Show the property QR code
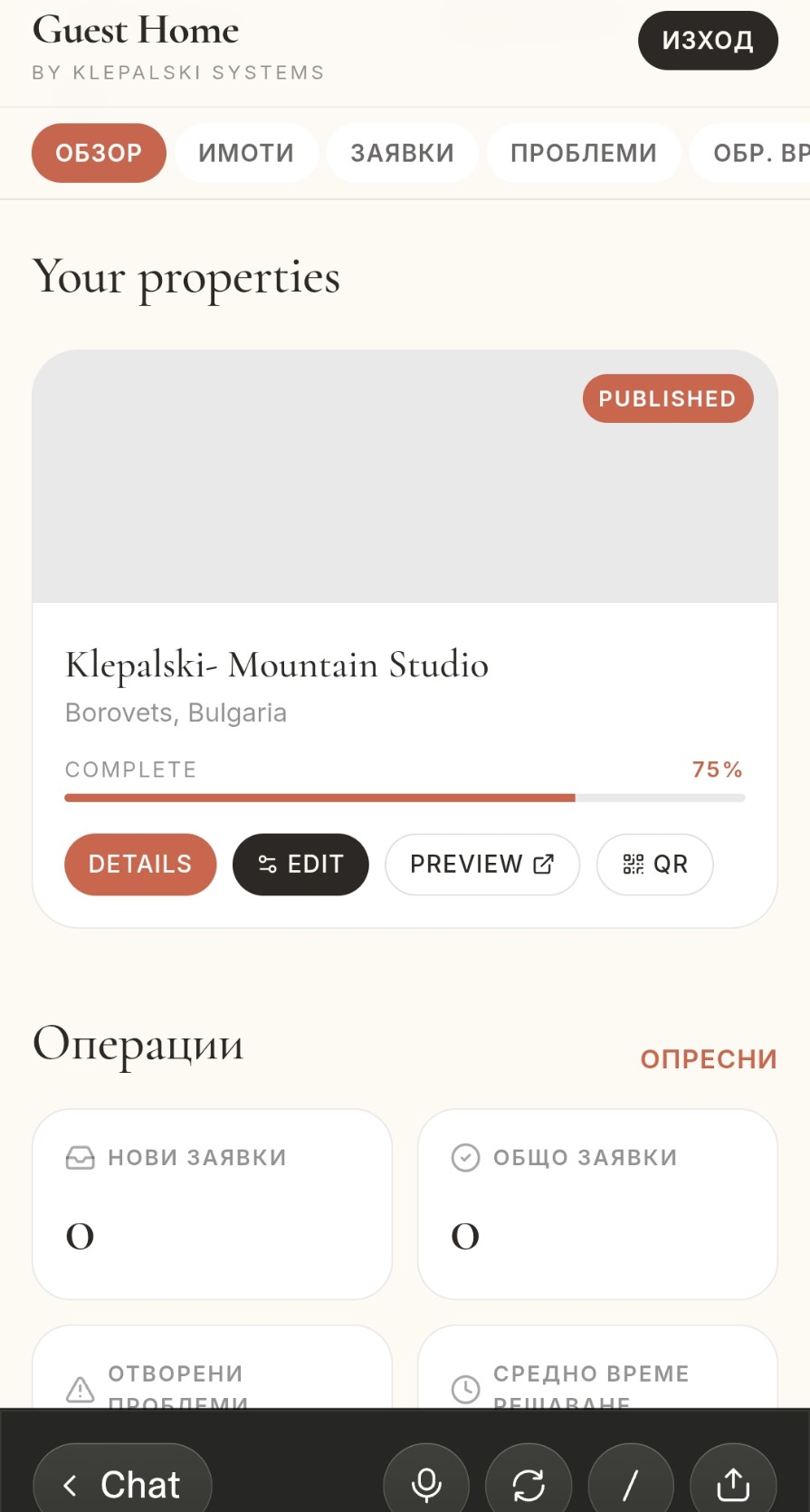Screen dimensions: 810x1512 [655, 864]
